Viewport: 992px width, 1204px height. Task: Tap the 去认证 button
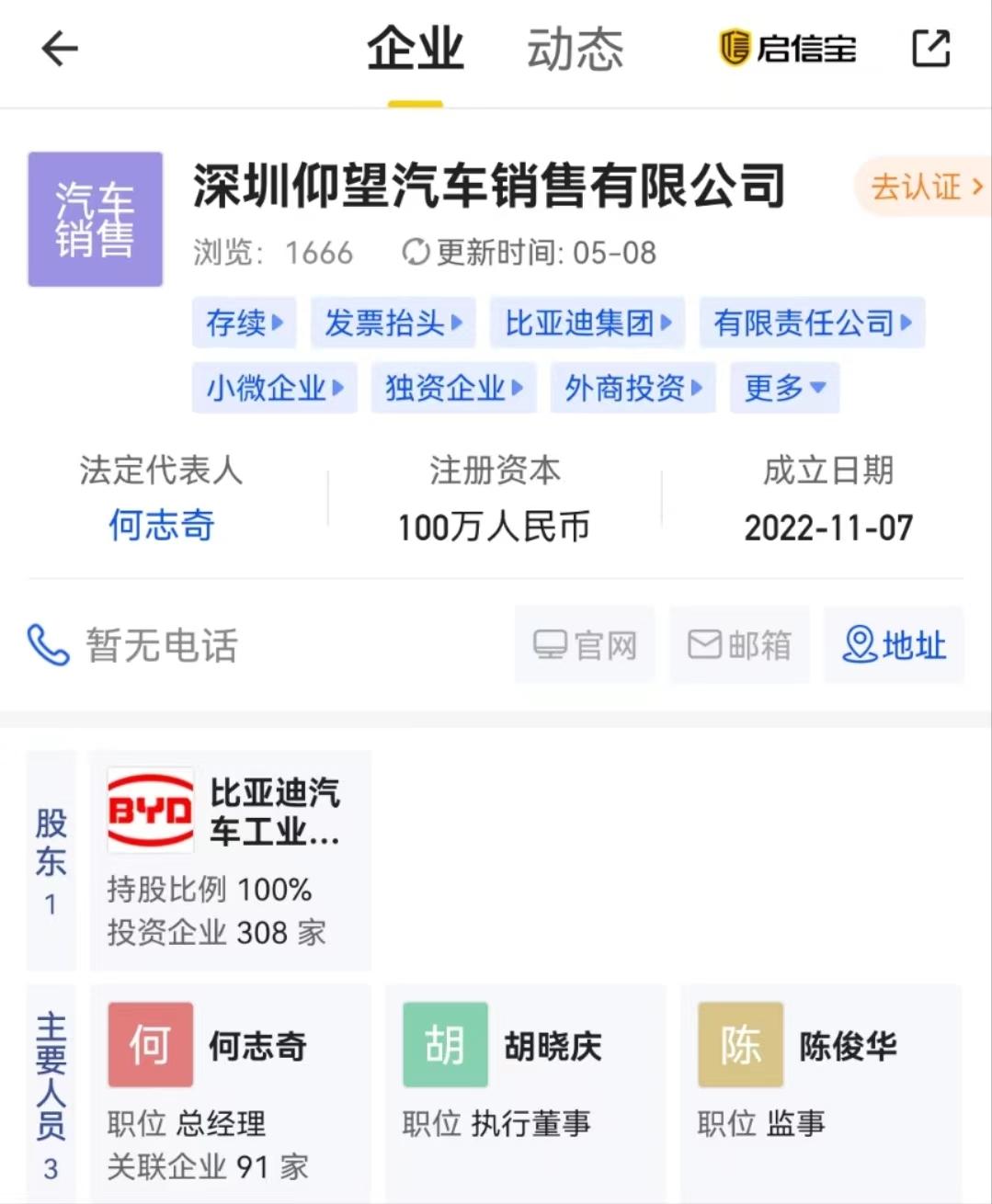click(x=924, y=187)
